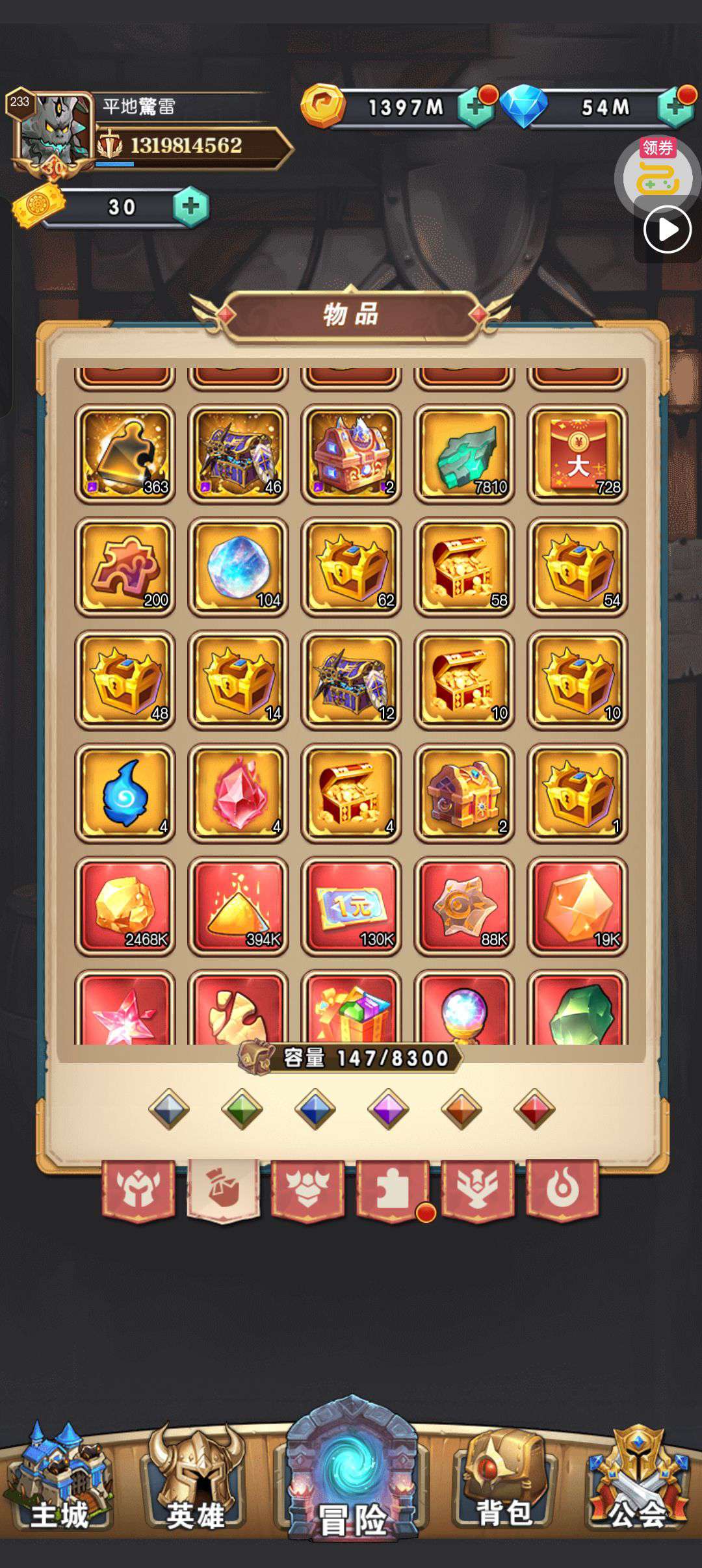Screen dimensions: 702x1568
Task: Add more gold coins with the plus button
Action: tap(476, 108)
